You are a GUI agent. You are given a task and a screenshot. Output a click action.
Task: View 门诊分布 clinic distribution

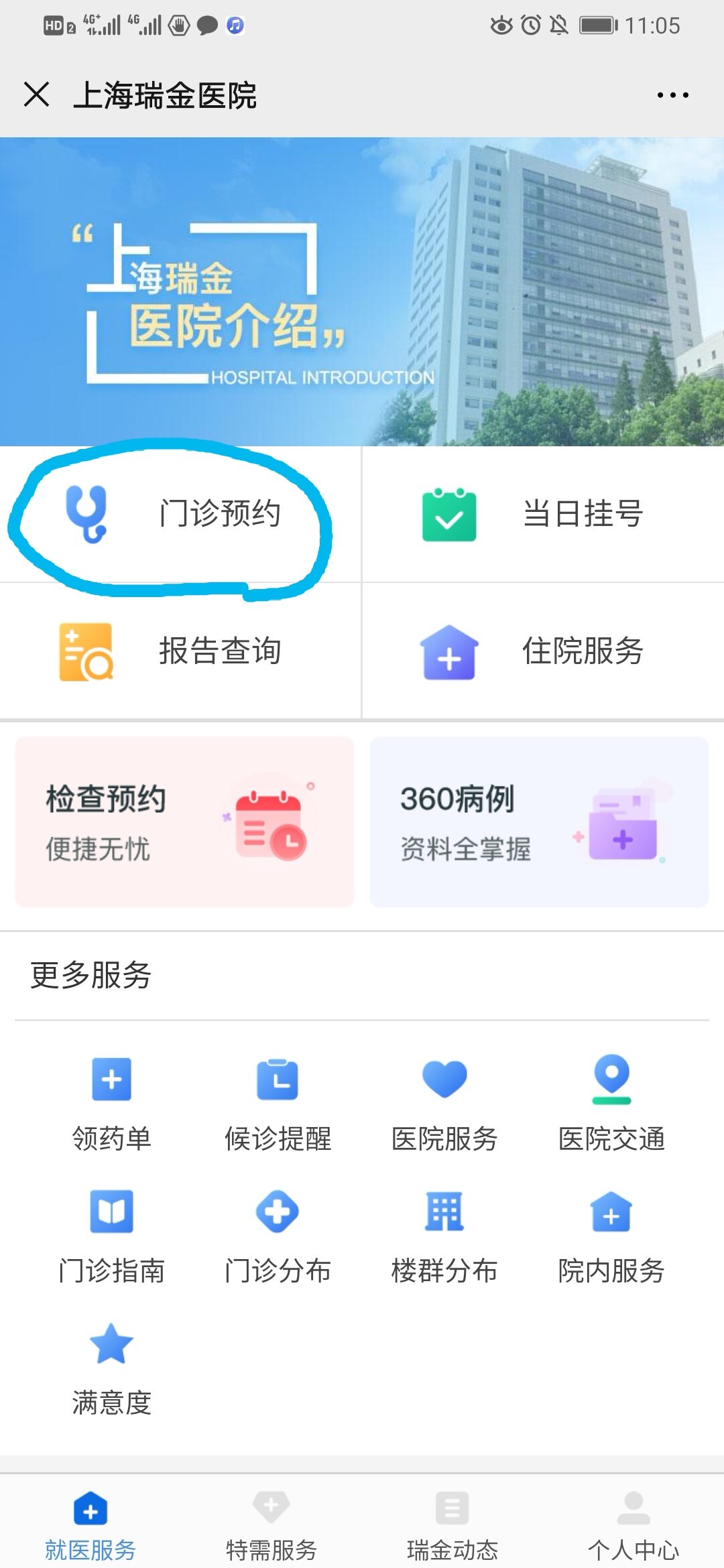(x=278, y=1235)
